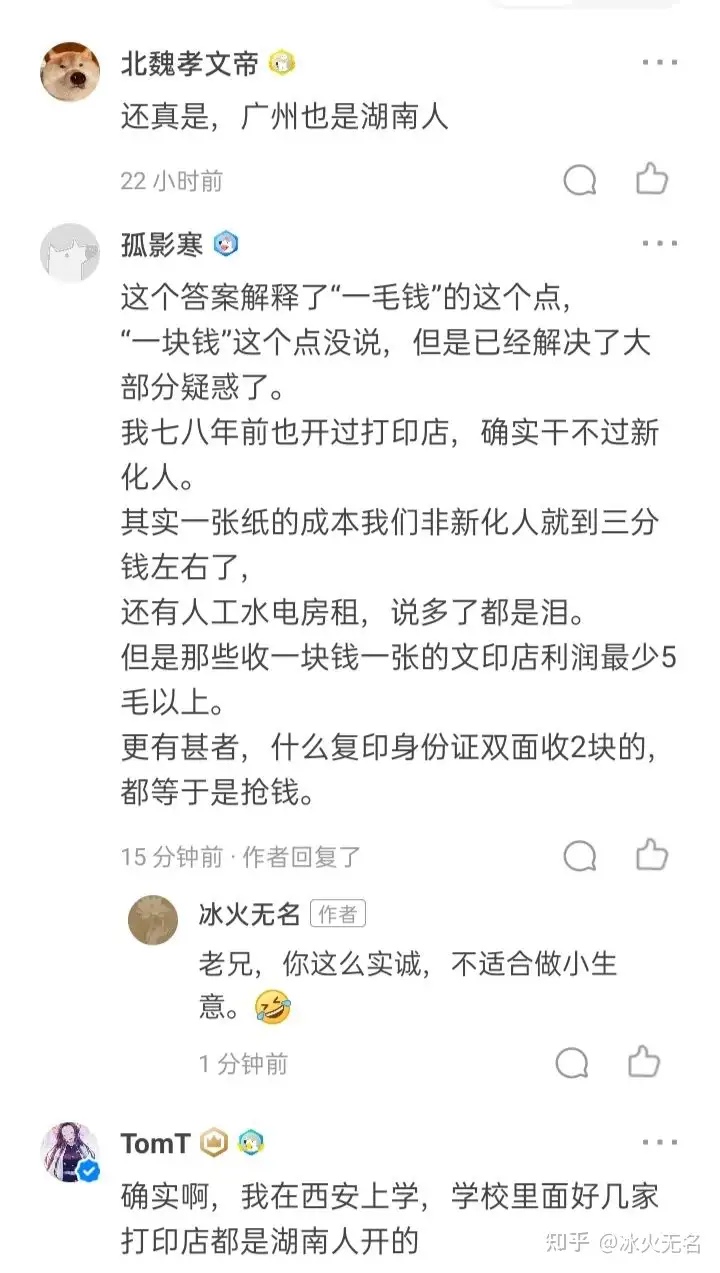Open TomT's profile avatar
Viewport: 720px width, 1273px height.
pos(70,1151)
